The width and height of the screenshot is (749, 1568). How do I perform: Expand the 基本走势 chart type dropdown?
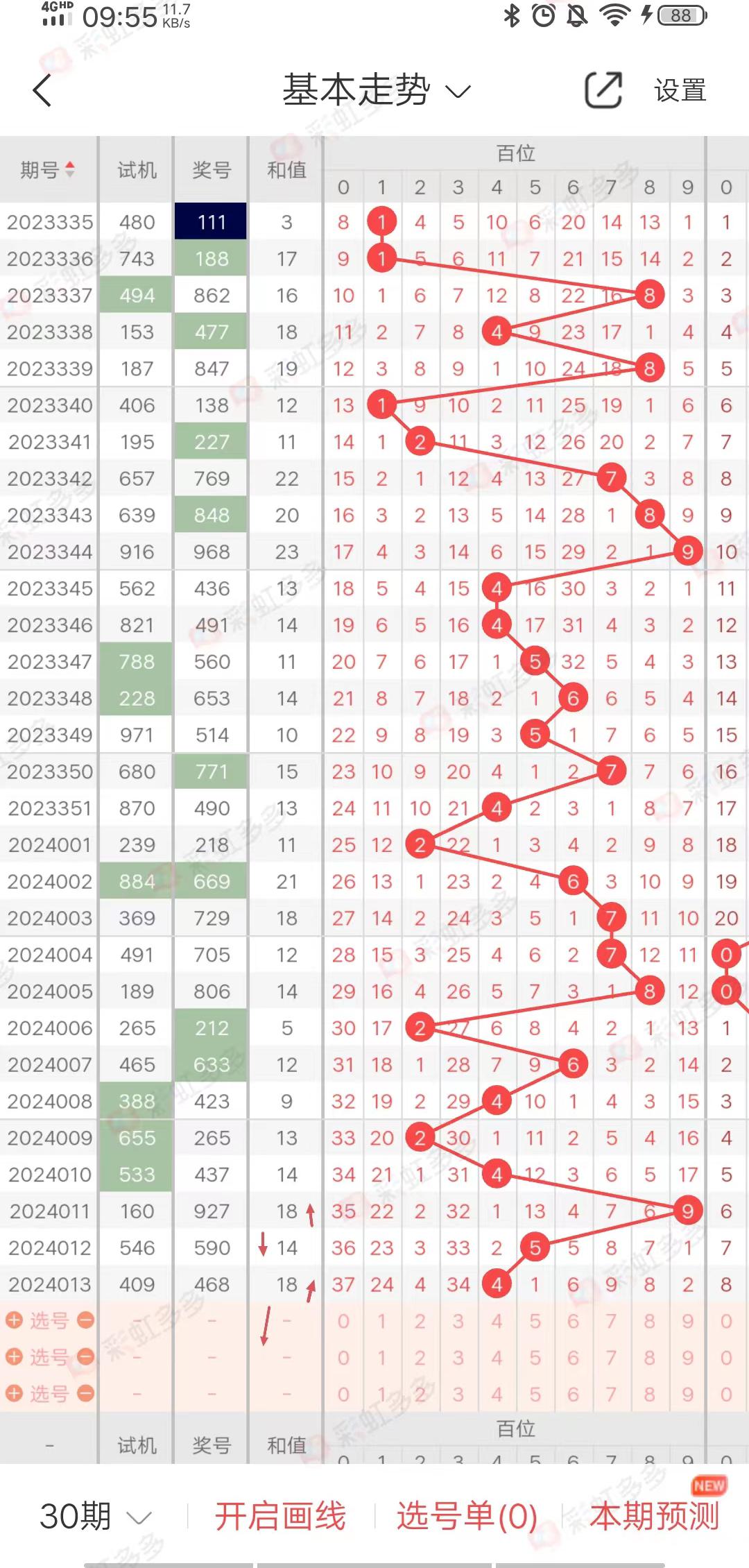click(x=377, y=90)
